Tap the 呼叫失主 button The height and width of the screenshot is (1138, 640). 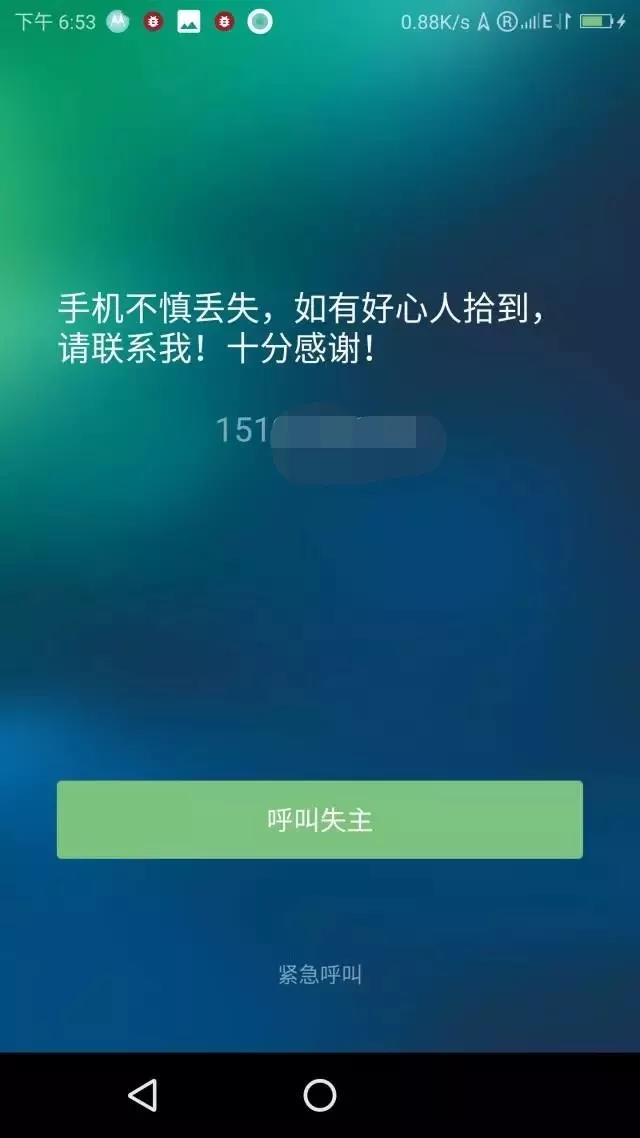tap(319, 820)
